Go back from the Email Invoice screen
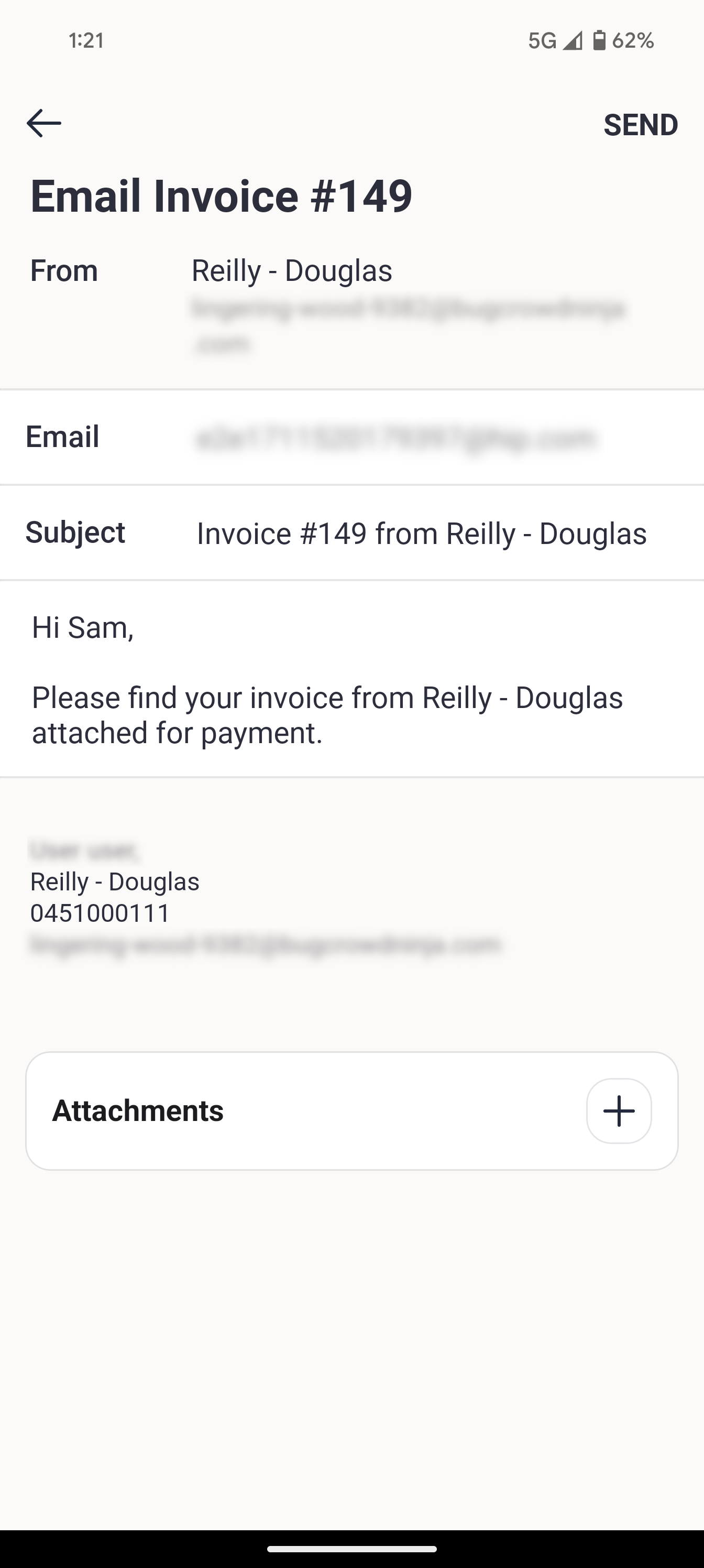This screenshot has width=704, height=1568. tap(44, 124)
